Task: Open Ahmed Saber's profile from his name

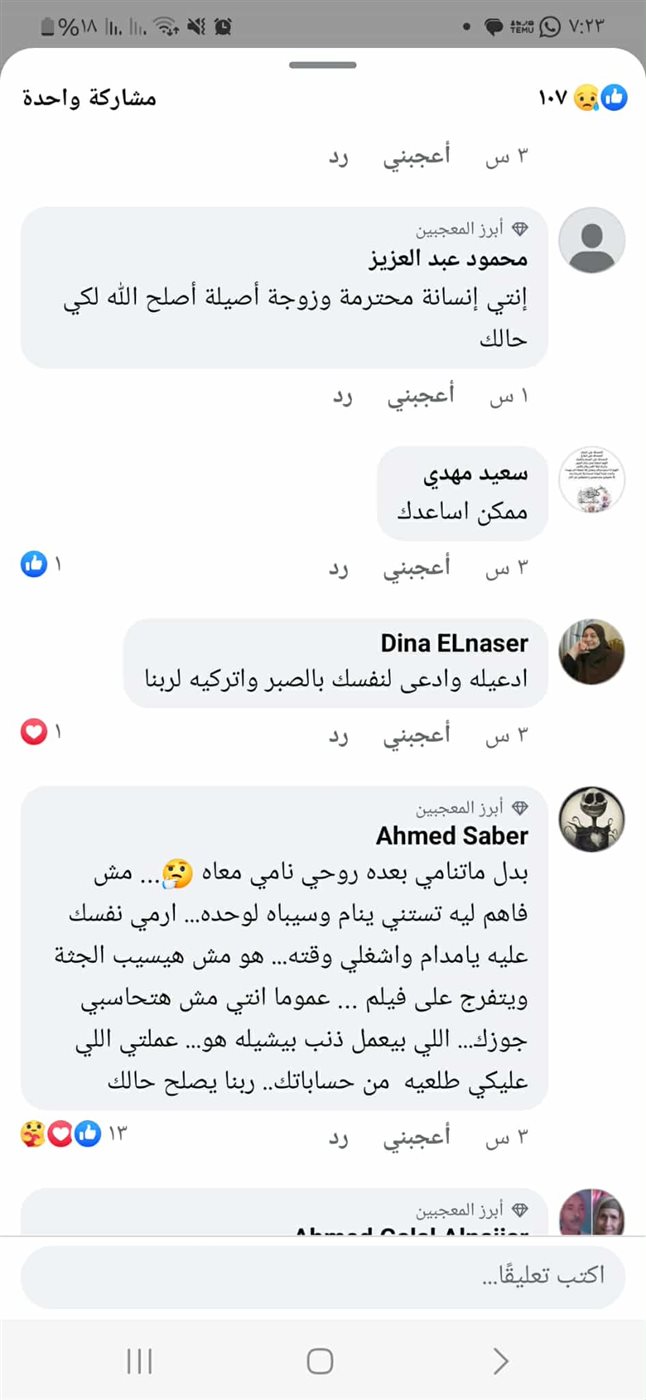Action: (452, 835)
